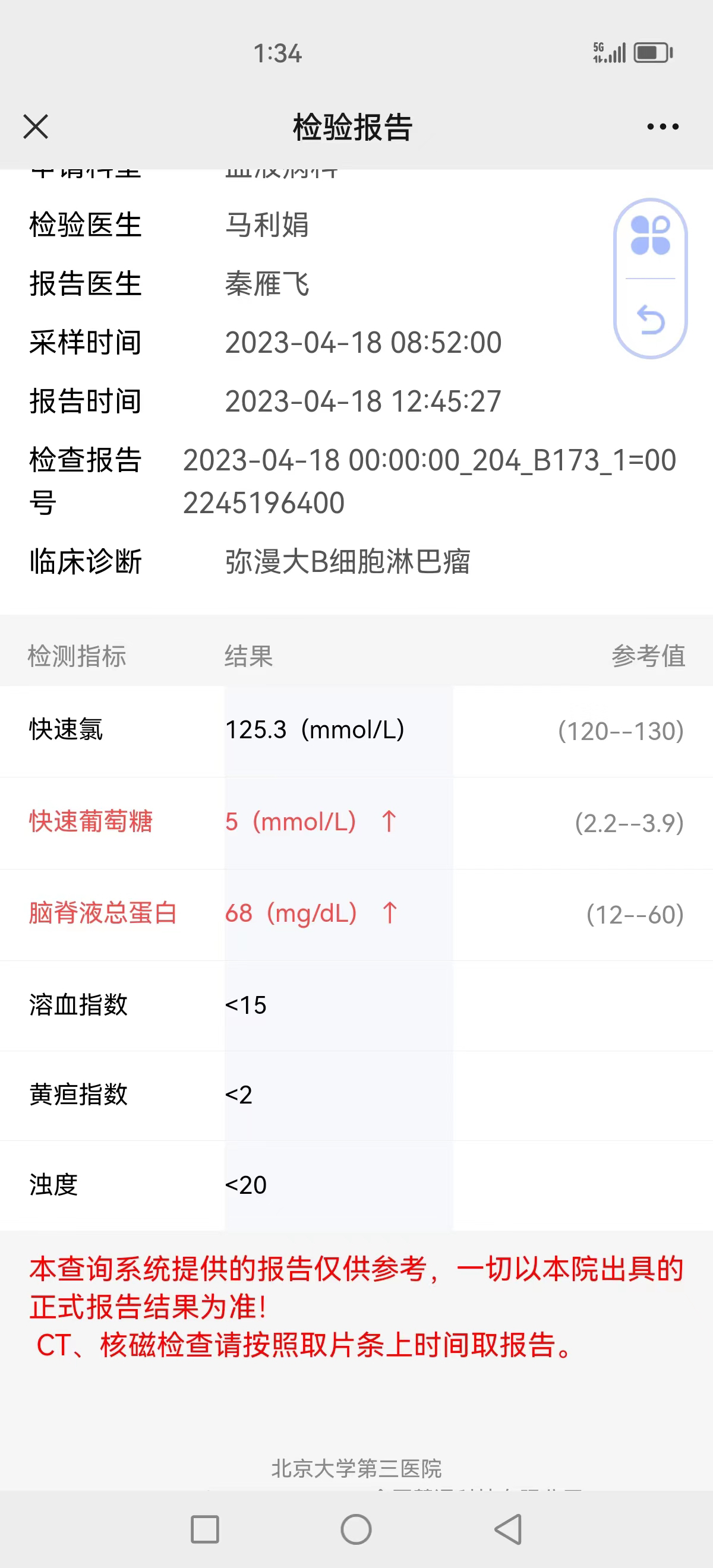Close the 检验报告 page
This screenshot has width=713, height=1568.
pos(35,127)
